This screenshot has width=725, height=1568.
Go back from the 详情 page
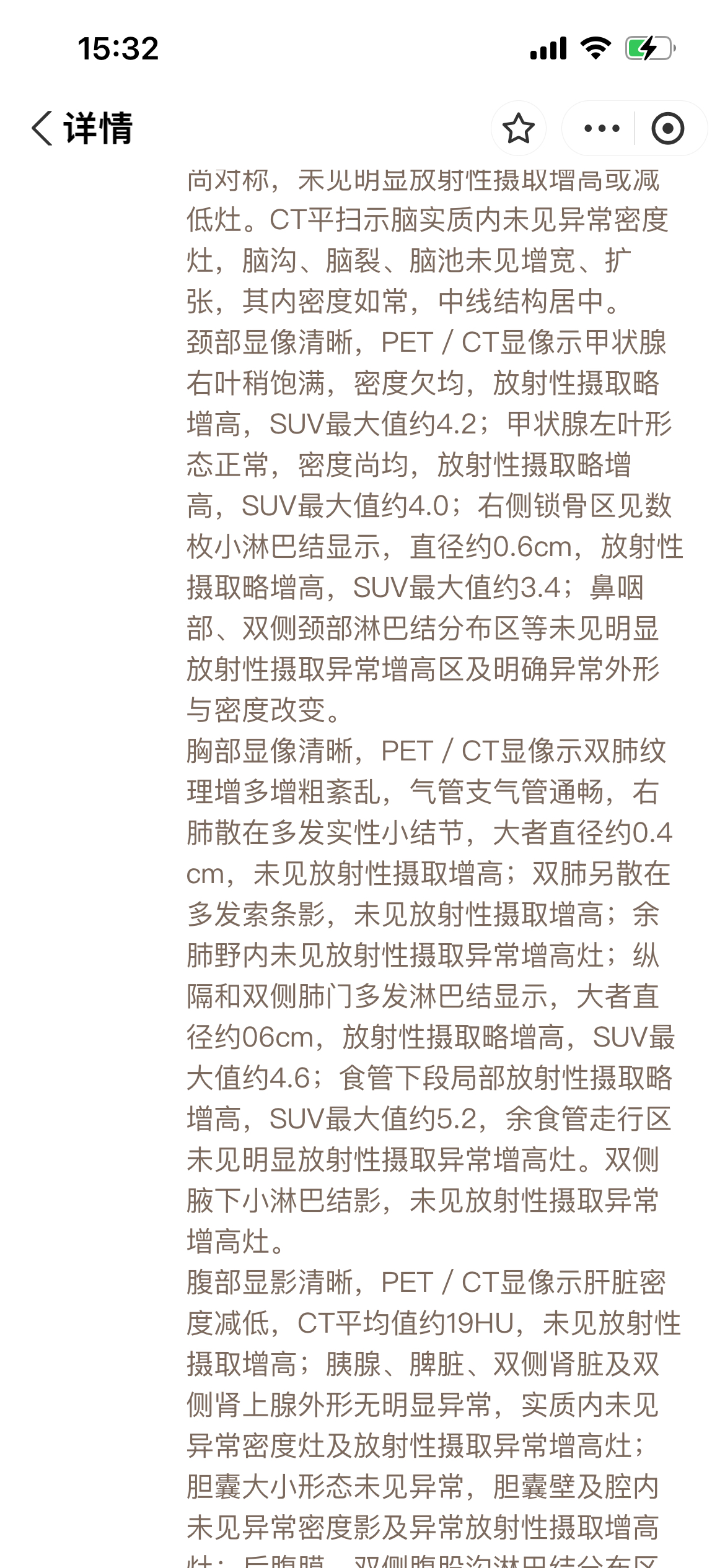pos(42,128)
